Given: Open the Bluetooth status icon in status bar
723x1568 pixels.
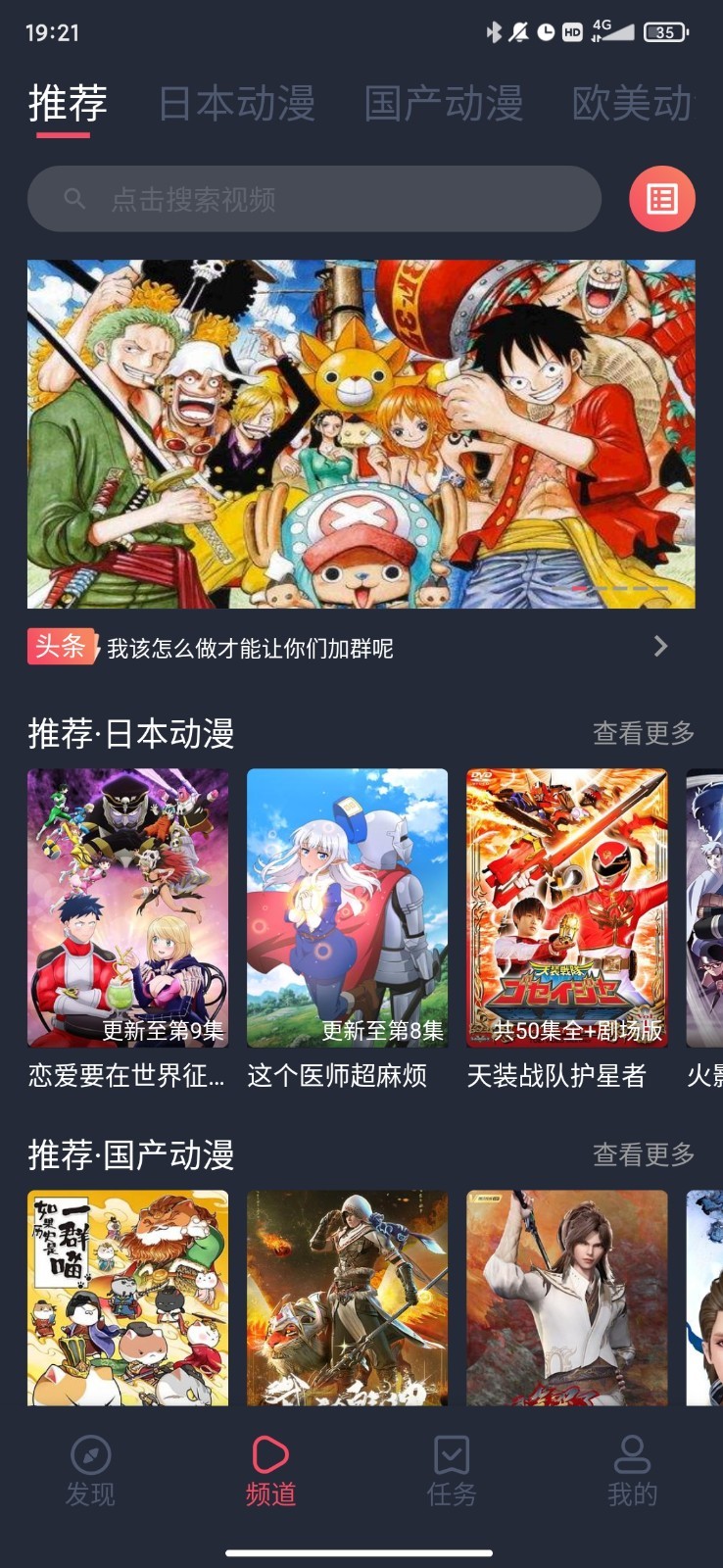Looking at the screenshot, I should coord(493,30).
